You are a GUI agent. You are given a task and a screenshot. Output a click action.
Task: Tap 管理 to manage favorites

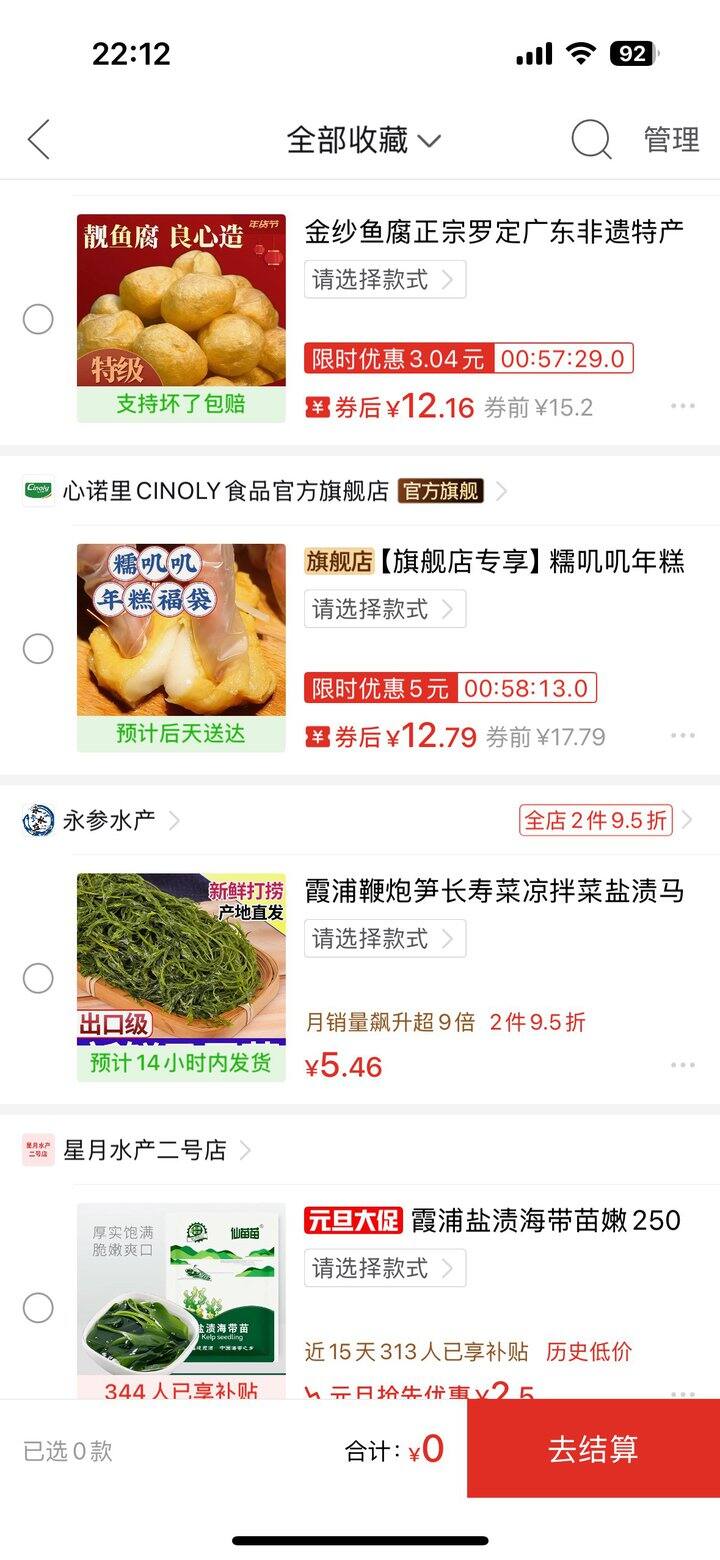click(x=671, y=140)
